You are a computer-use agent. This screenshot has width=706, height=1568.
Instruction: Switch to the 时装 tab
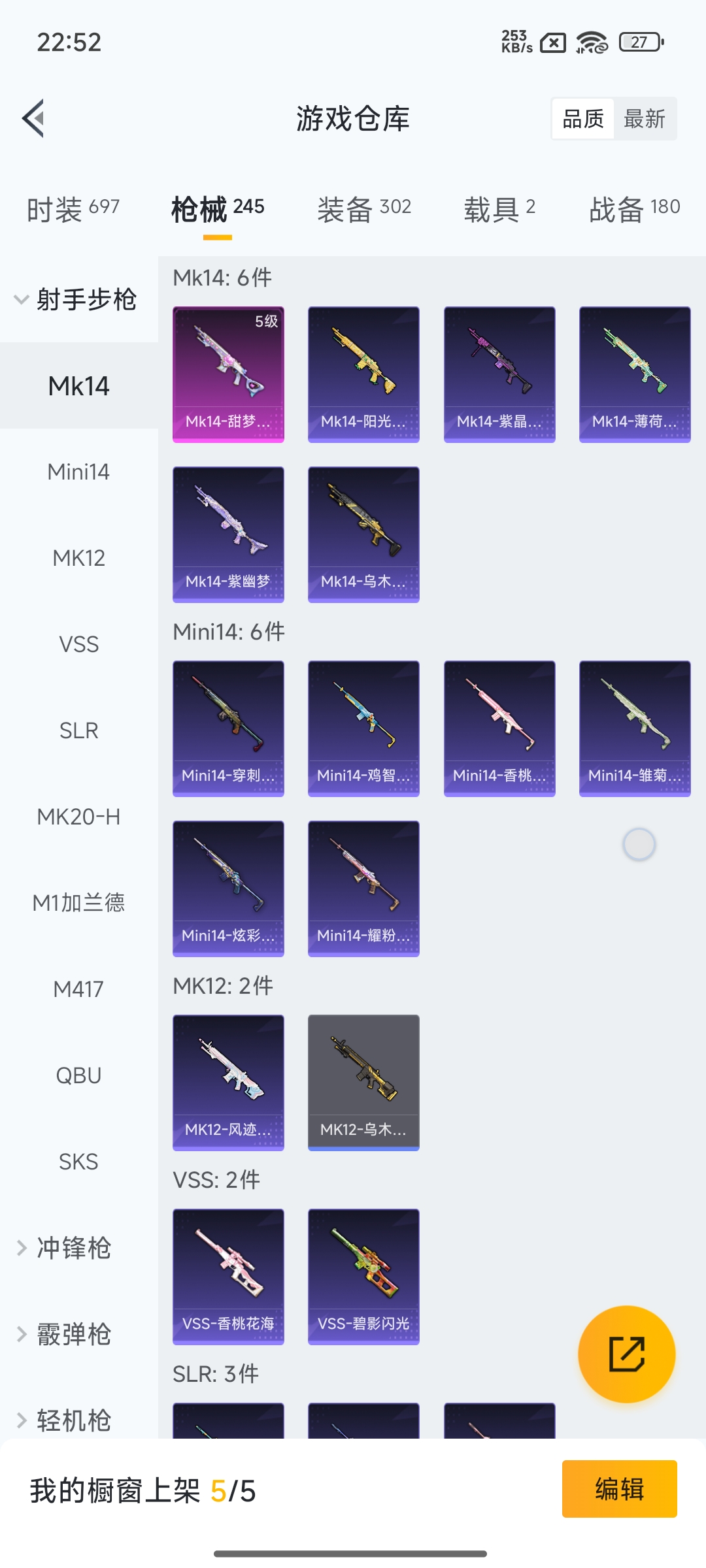coord(73,209)
